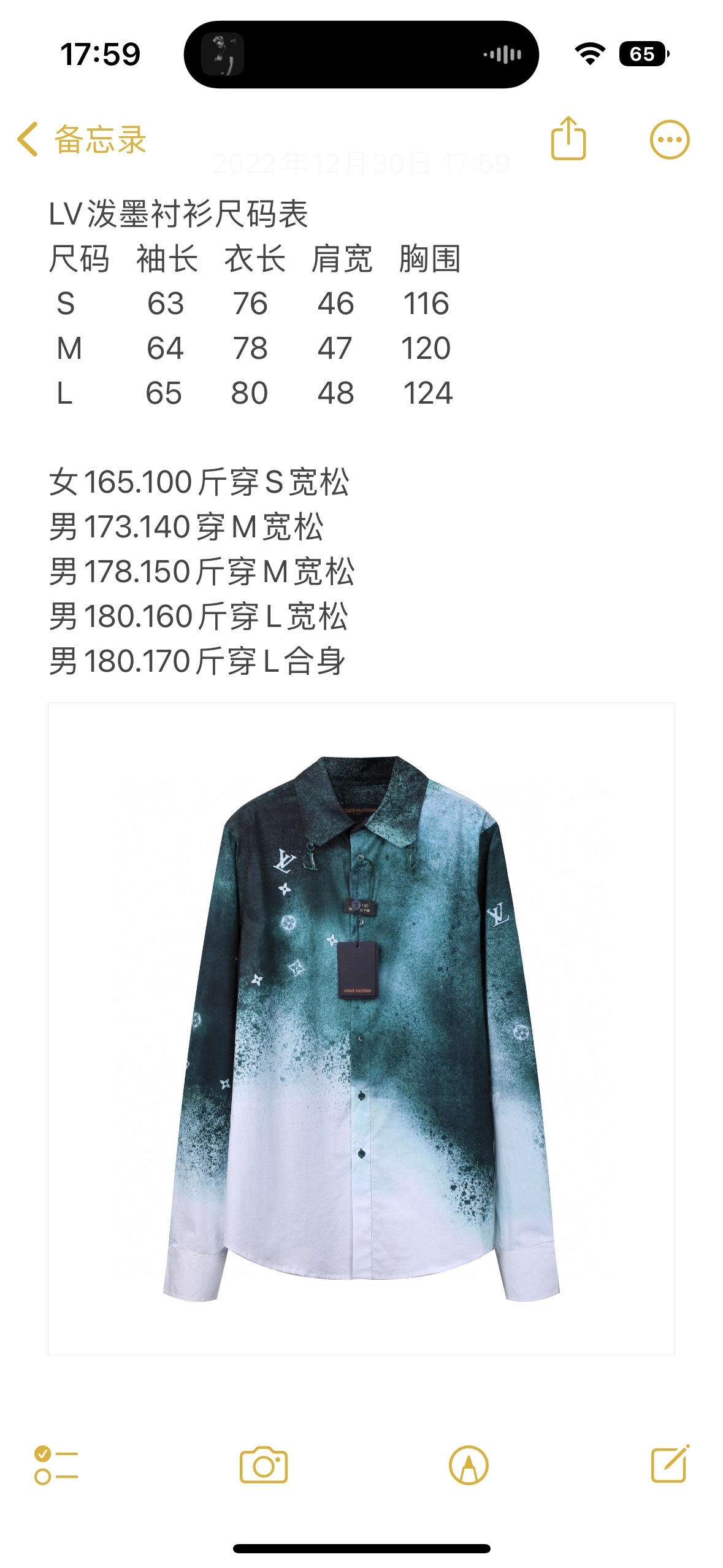This screenshot has height=1568, width=723.
Task: Open the camera attachment options
Action: [x=264, y=1465]
